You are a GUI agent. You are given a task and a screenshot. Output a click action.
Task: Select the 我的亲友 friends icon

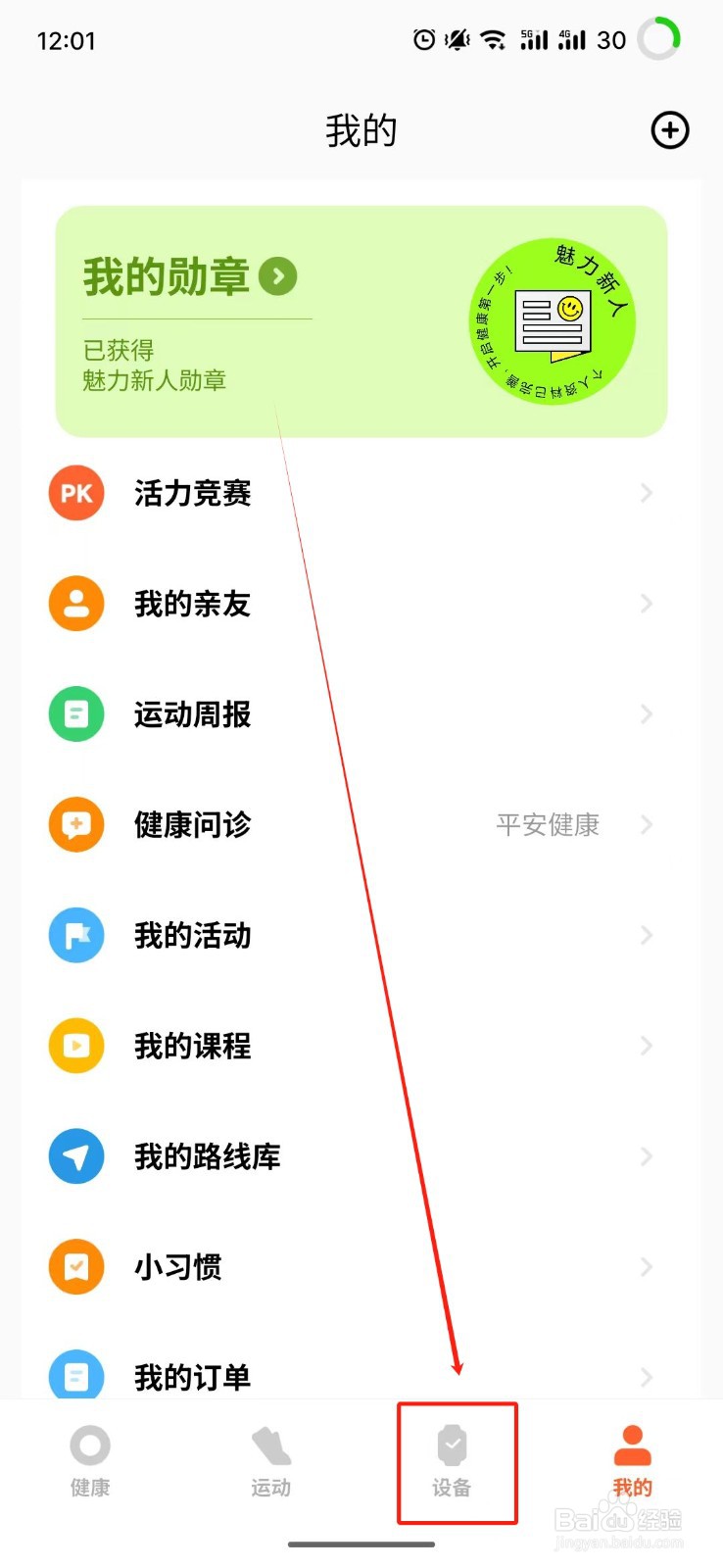[x=75, y=604]
